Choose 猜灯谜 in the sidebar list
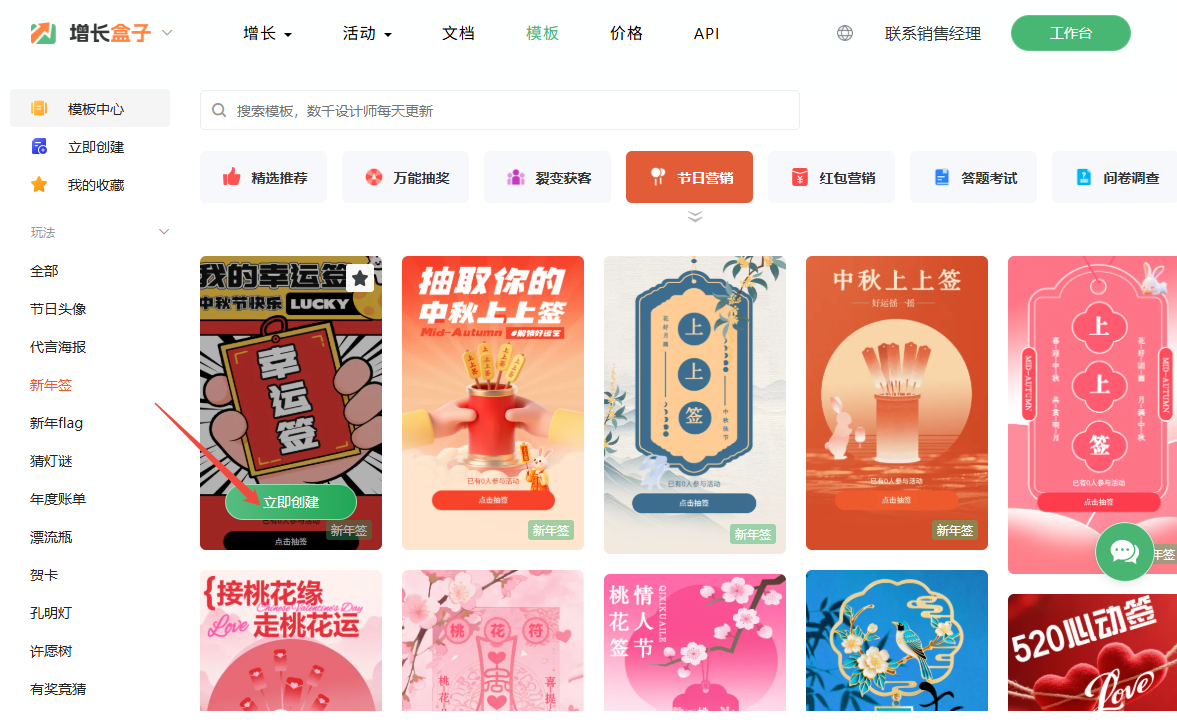1177x722 pixels. pyautogui.click(x=51, y=461)
